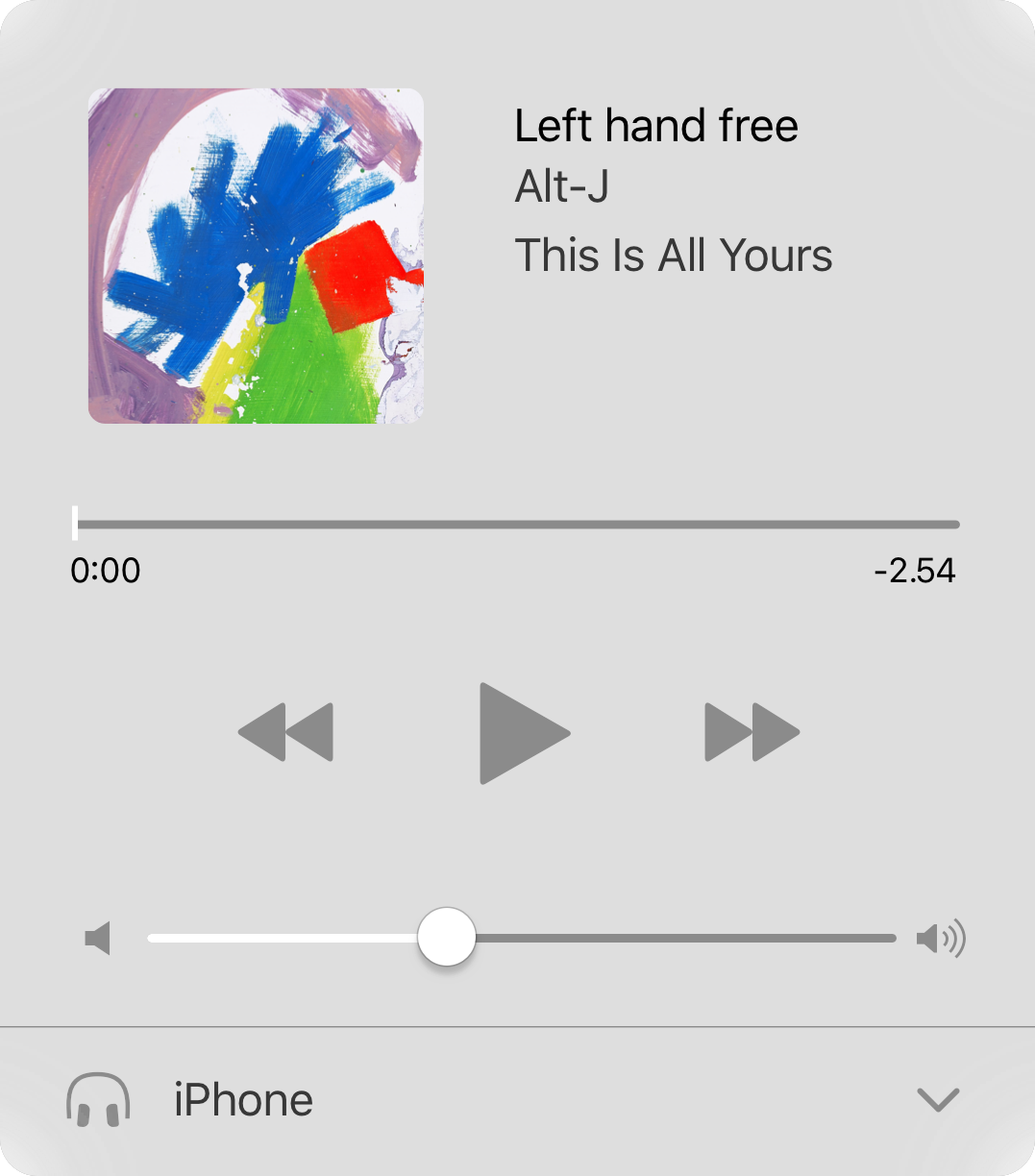Skip back to the previous track

pyautogui.click(x=285, y=733)
